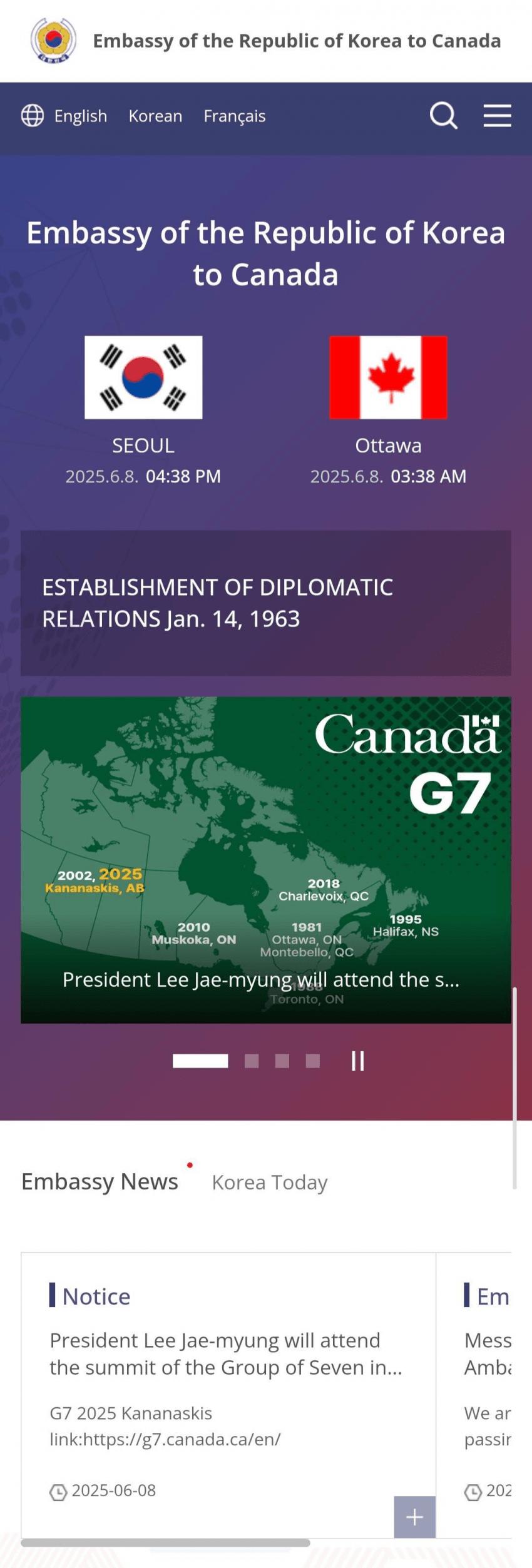Go to homepage via embassy header title
532x1568 pixels.
tap(296, 41)
